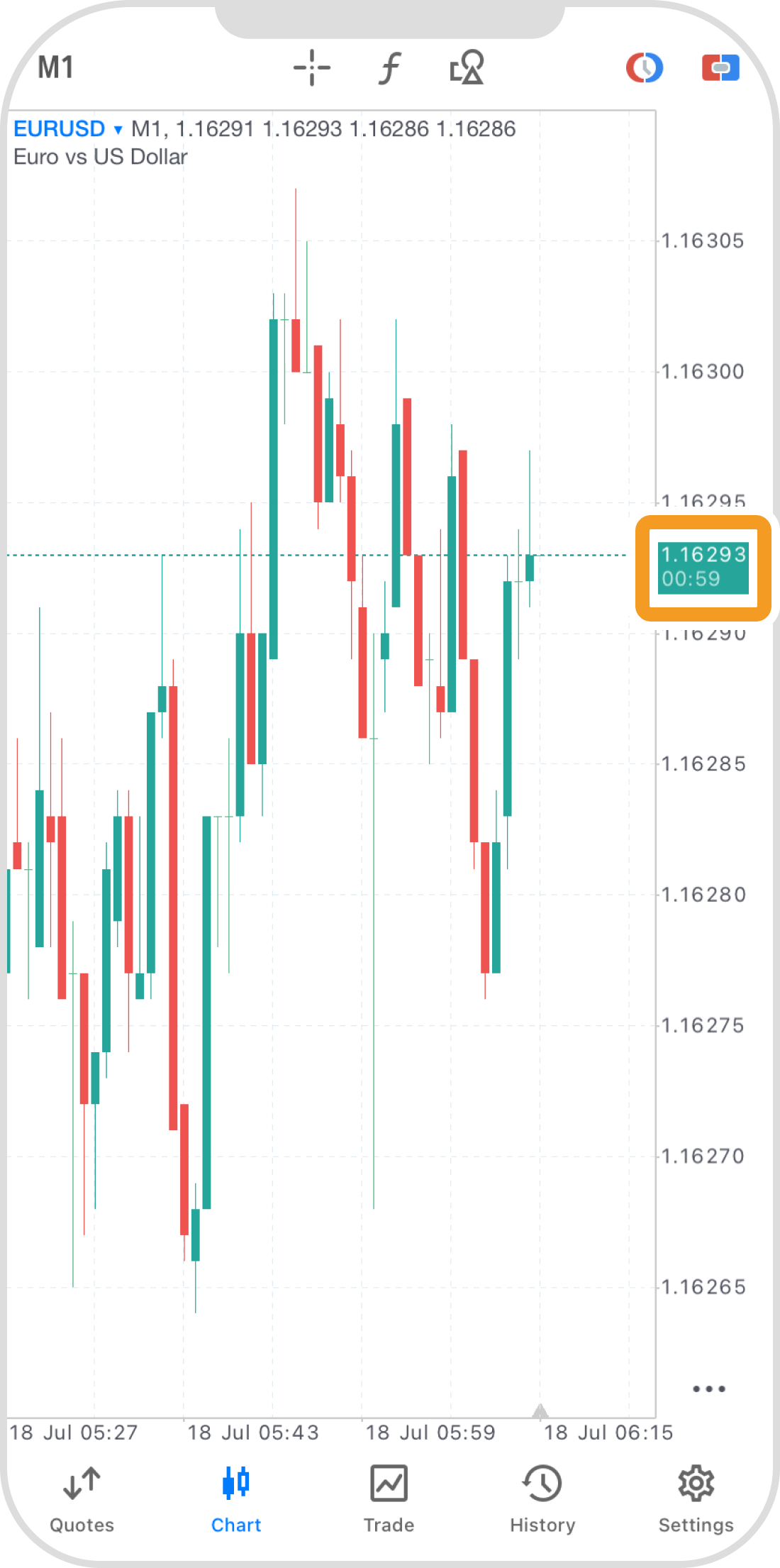The width and height of the screenshot is (780, 1568).
Task: Switch to the Quotes tab
Action: [82, 1498]
